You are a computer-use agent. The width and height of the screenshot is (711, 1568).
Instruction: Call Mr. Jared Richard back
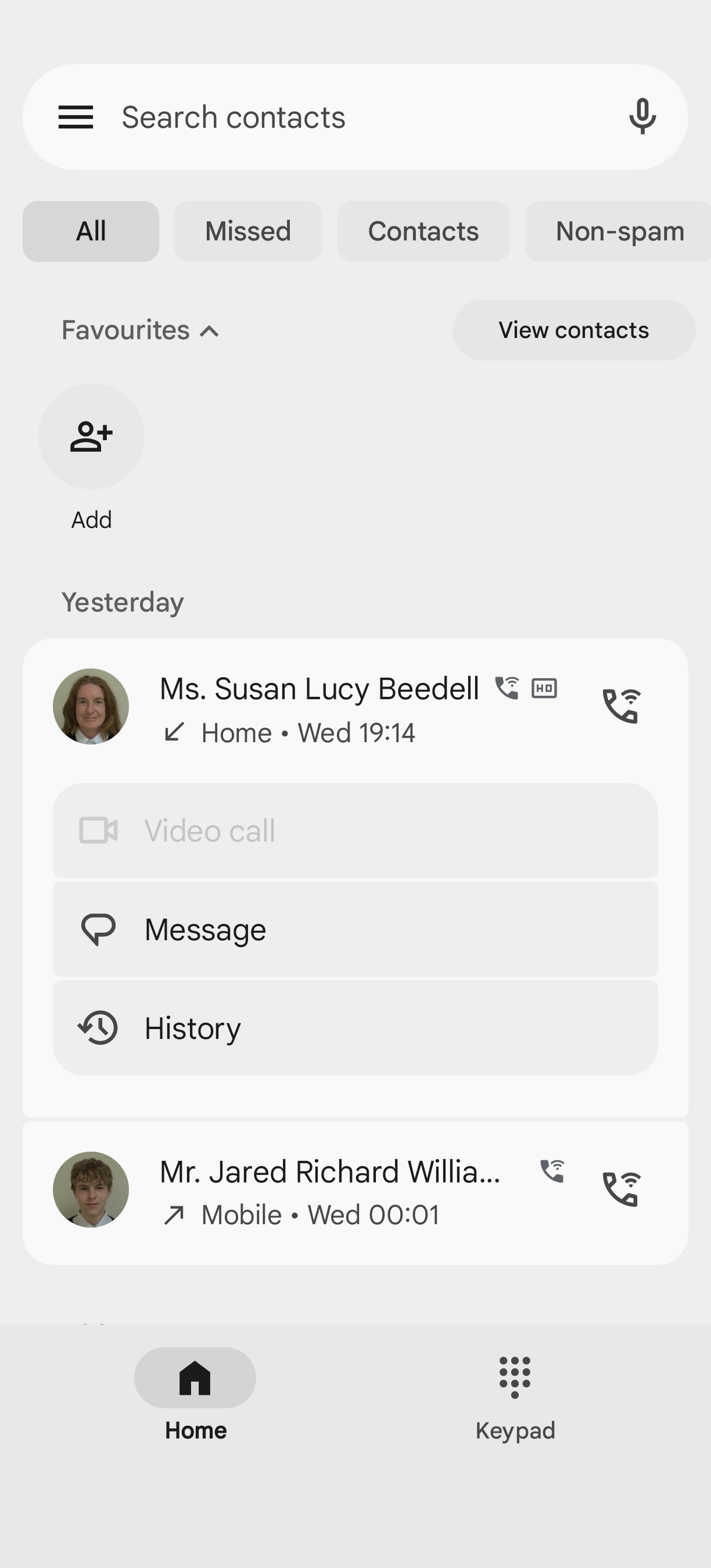621,1189
